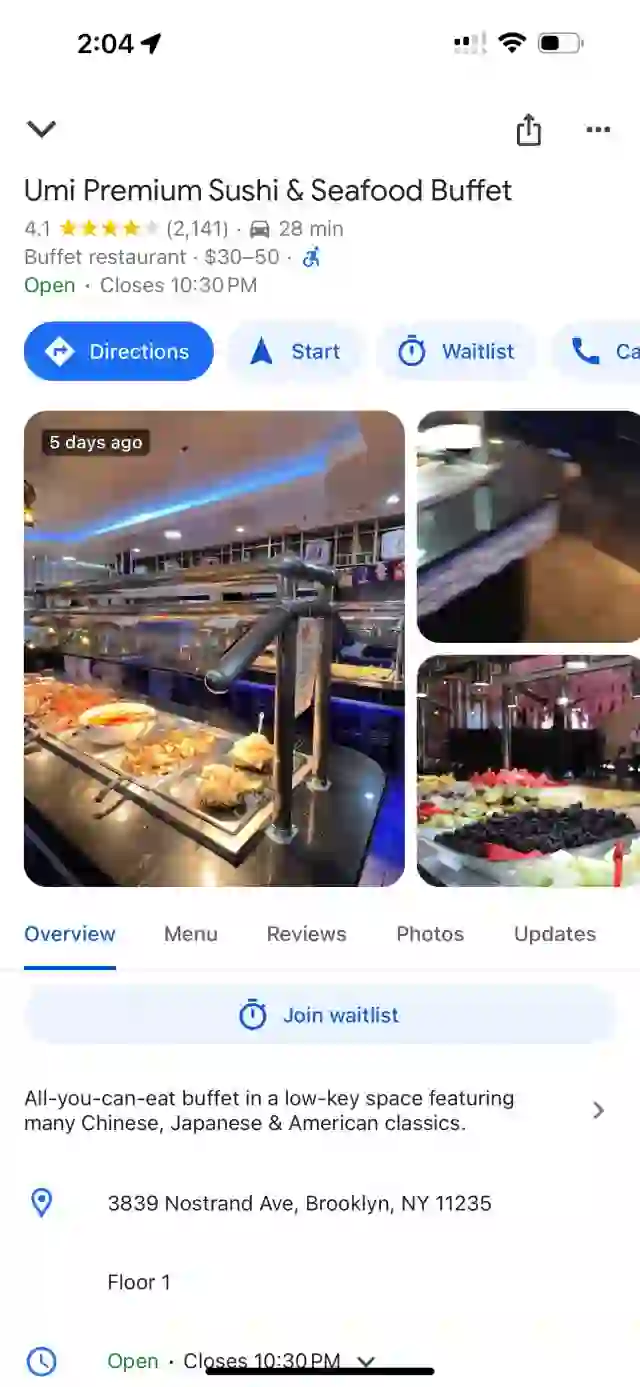View the fruit buffet photo
Viewport: 640px width, 1387px height.
pyautogui.click(x=528, y=771)
